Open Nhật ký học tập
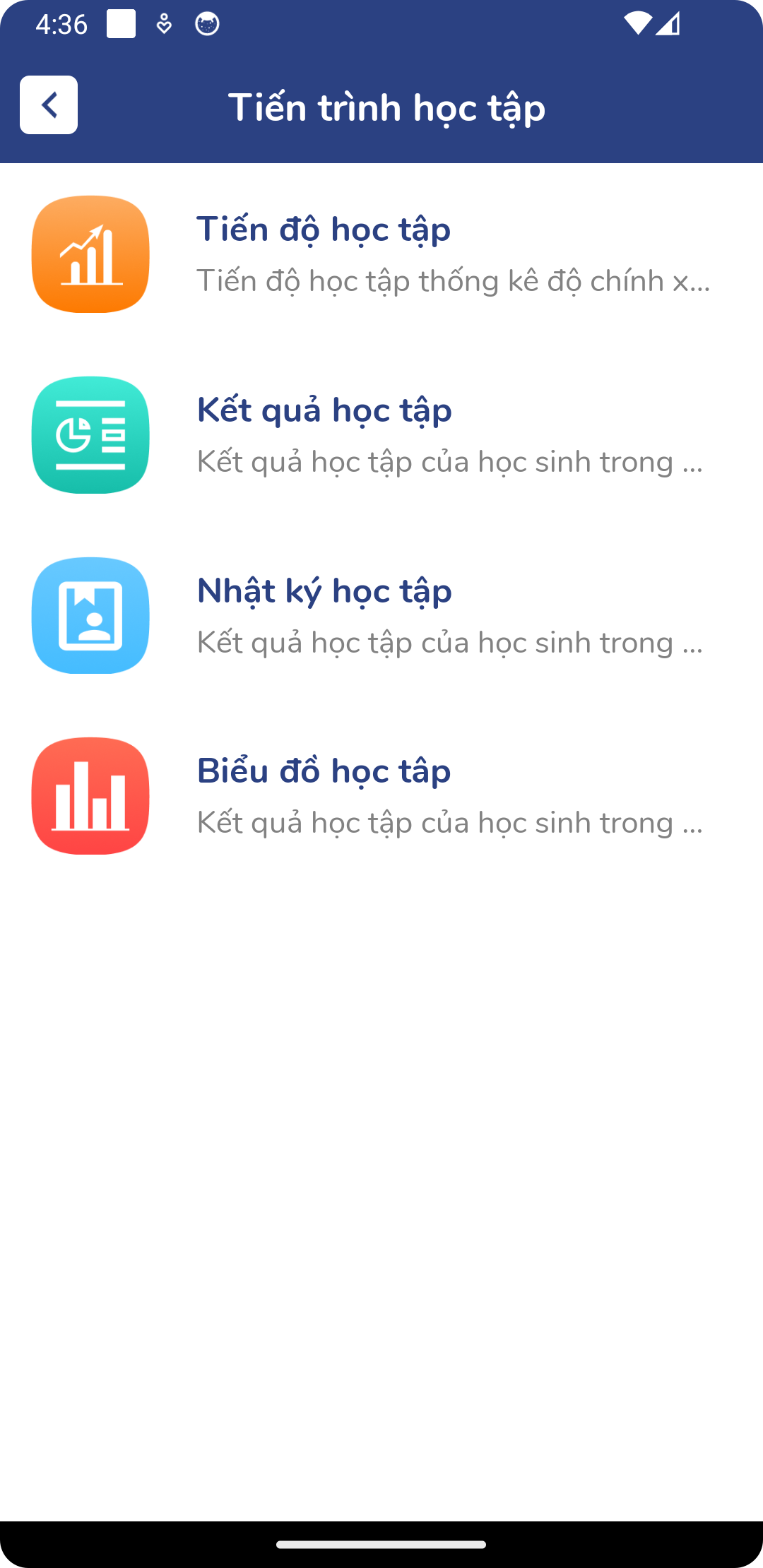This screenshot has height=1568, width=763. click(x=381, y=615)
